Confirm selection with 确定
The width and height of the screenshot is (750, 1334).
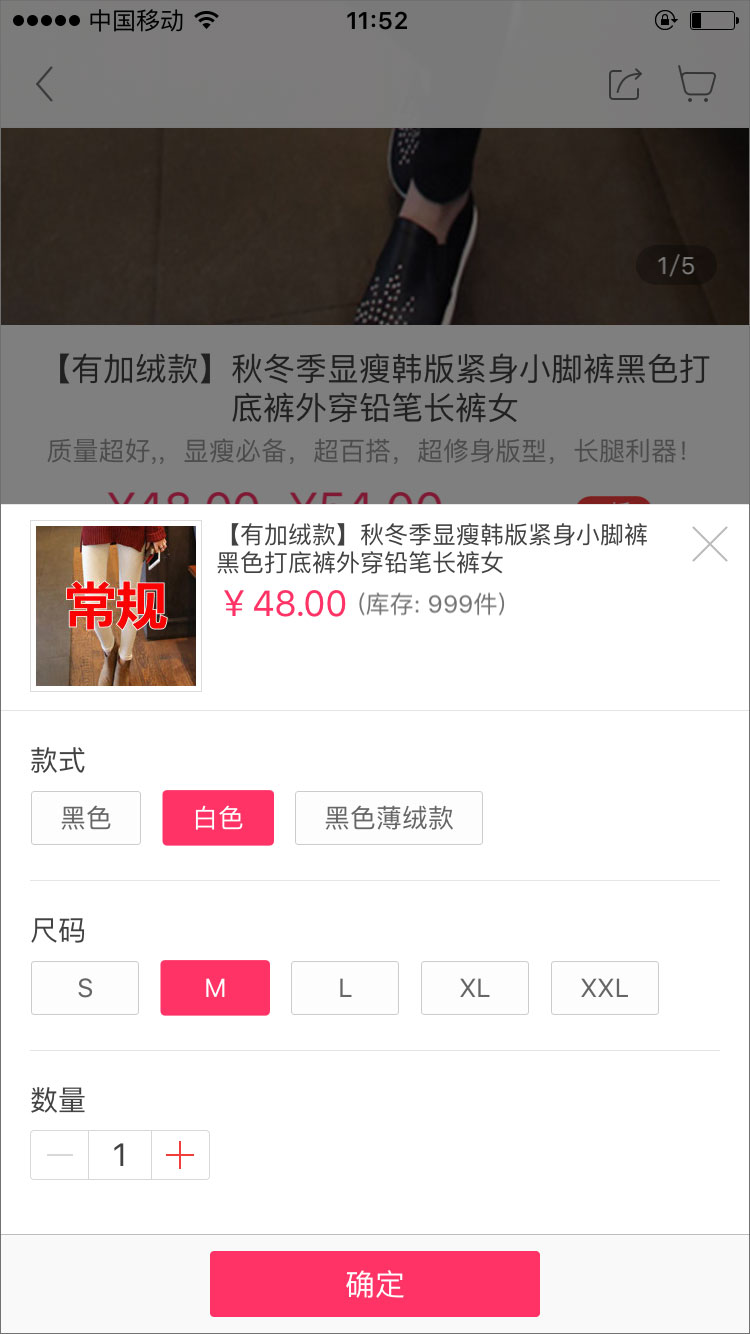tap(375, 1284)
